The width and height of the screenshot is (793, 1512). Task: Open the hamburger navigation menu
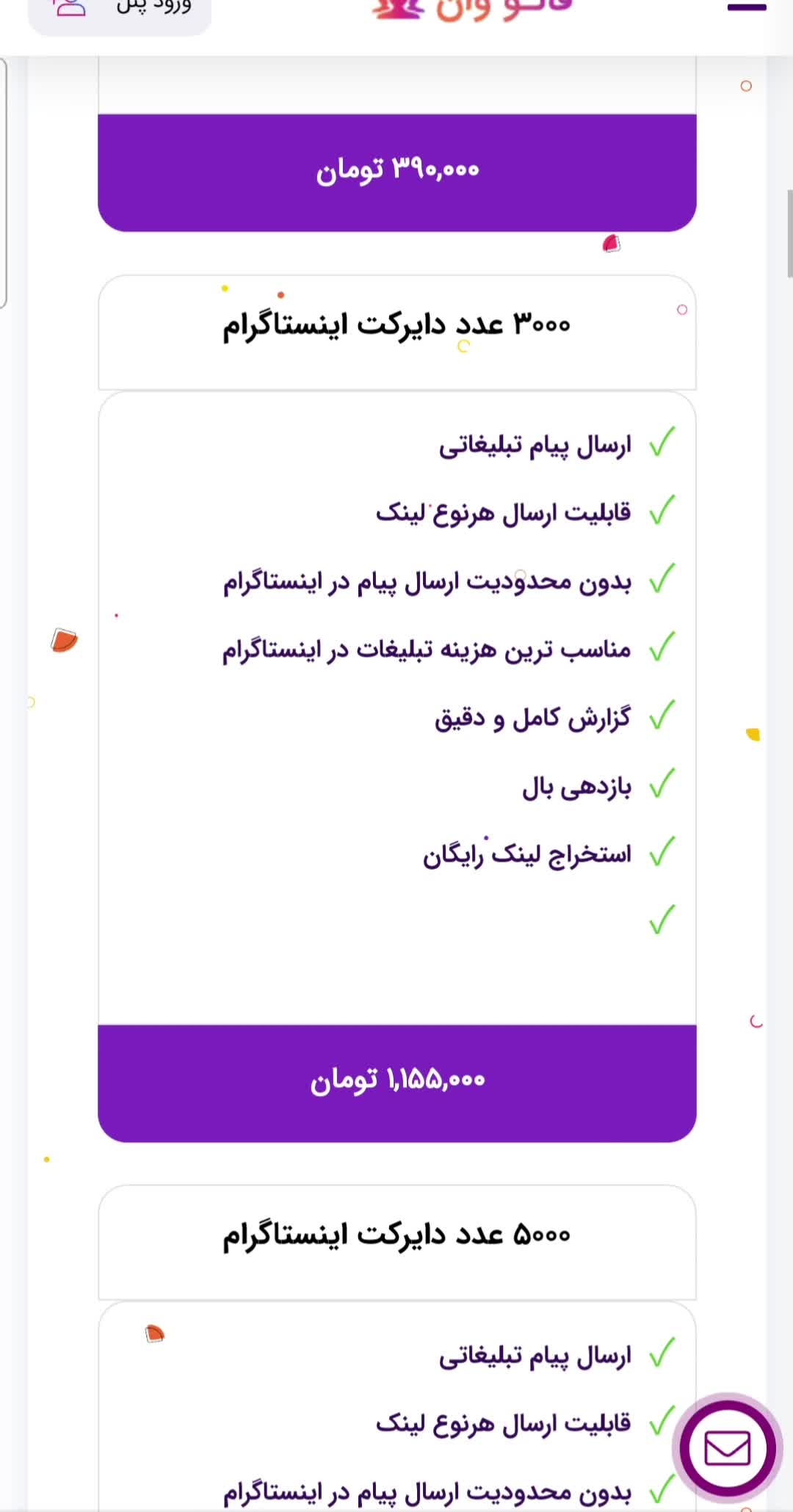click(746, 7)
